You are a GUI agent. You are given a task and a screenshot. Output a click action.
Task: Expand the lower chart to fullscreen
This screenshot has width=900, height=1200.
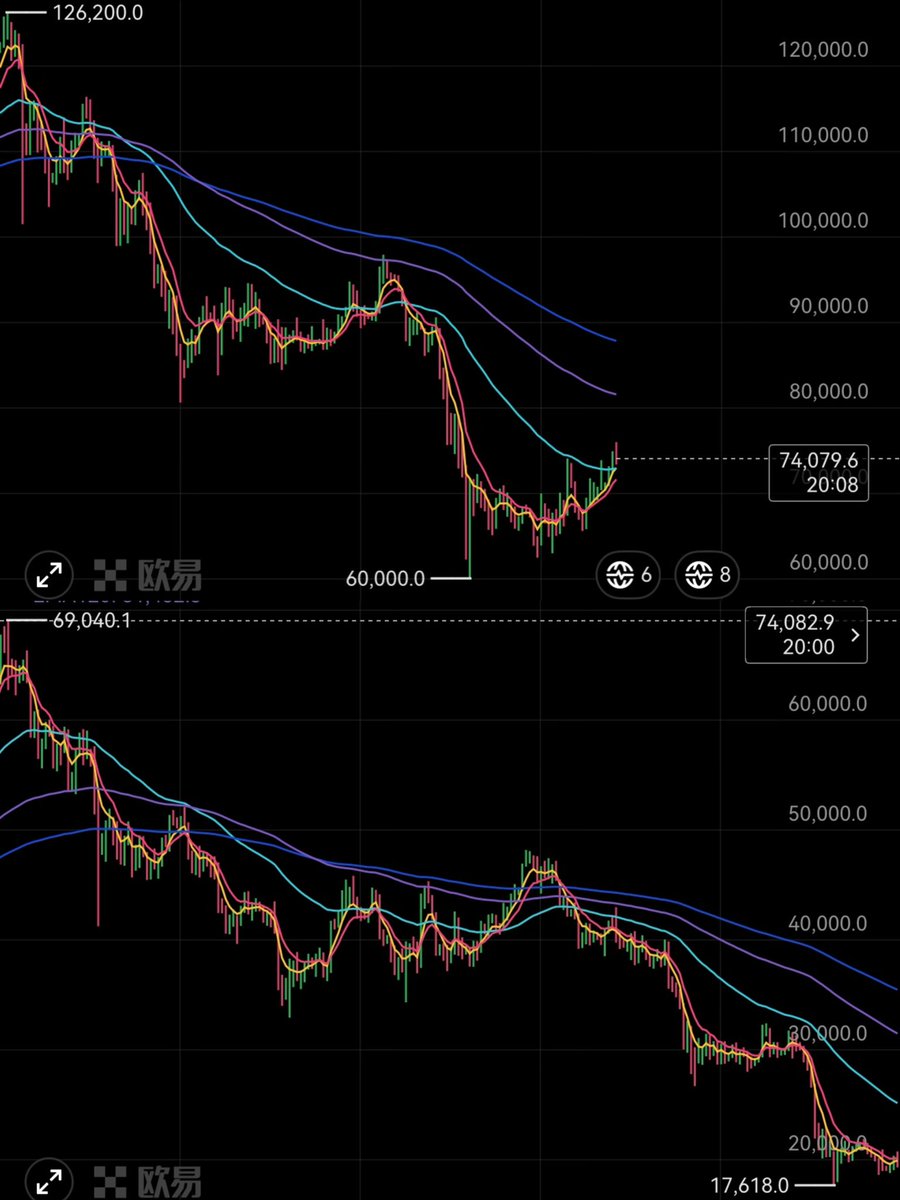[49, 1178]
